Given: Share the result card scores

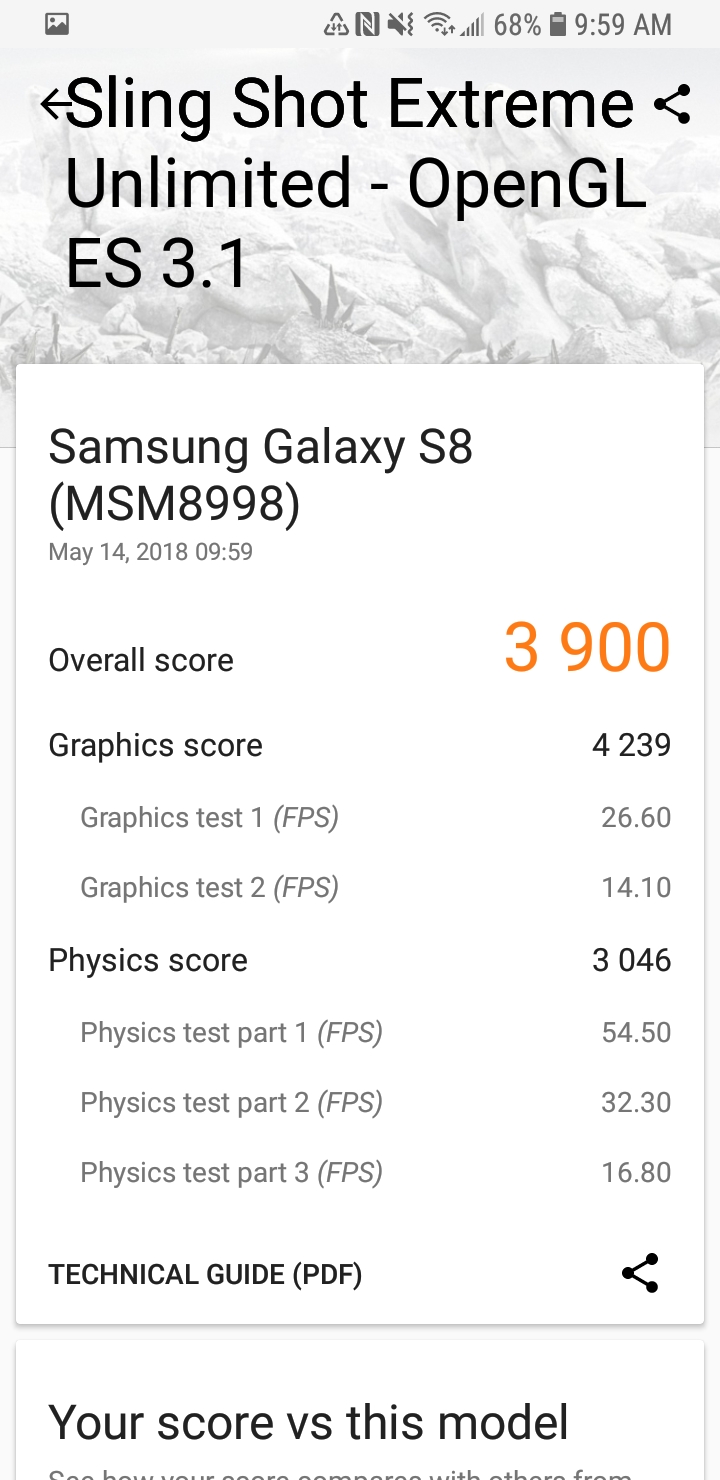Looking at the screenshot, I should tap(640, 1273).
